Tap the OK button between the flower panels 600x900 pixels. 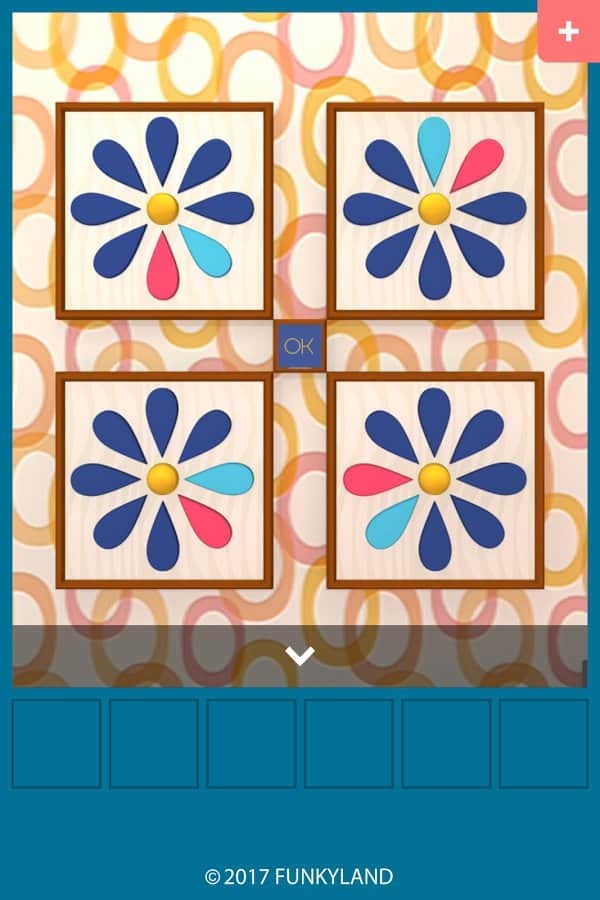299,346
